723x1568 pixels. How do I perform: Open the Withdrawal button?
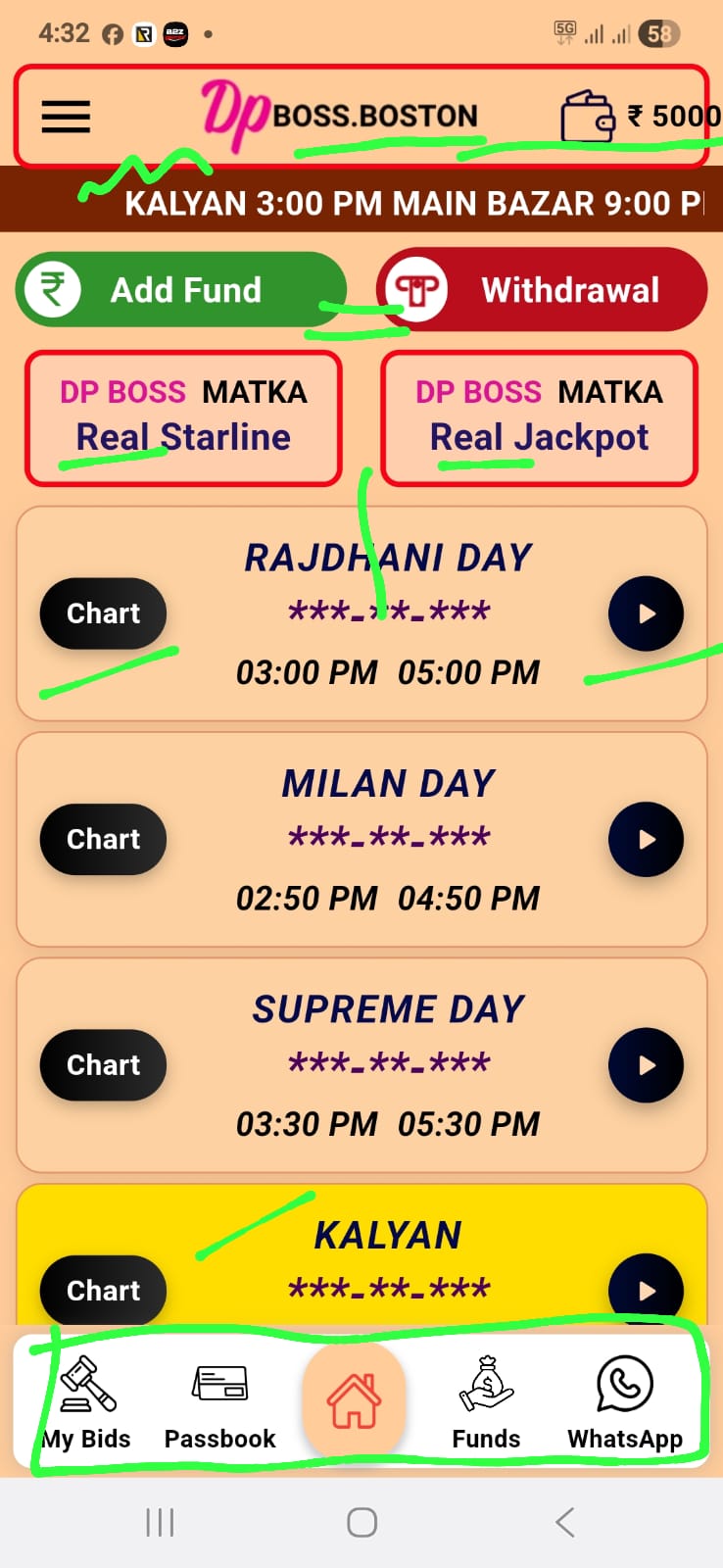pyautogui.click(x=542, y=290)
